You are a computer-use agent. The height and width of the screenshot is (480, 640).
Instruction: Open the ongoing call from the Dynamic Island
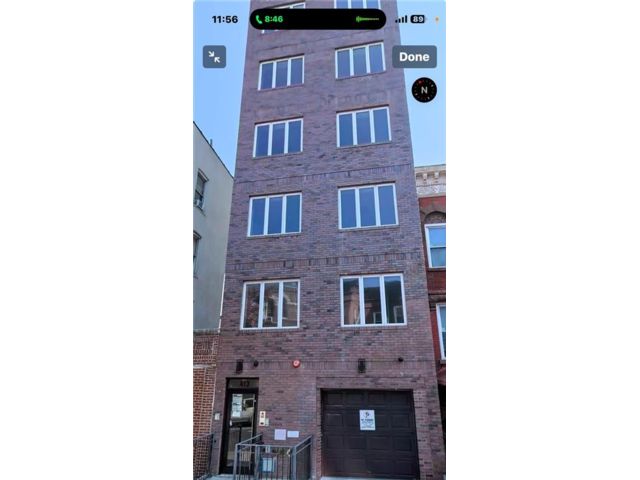click(x=317, y=19)
